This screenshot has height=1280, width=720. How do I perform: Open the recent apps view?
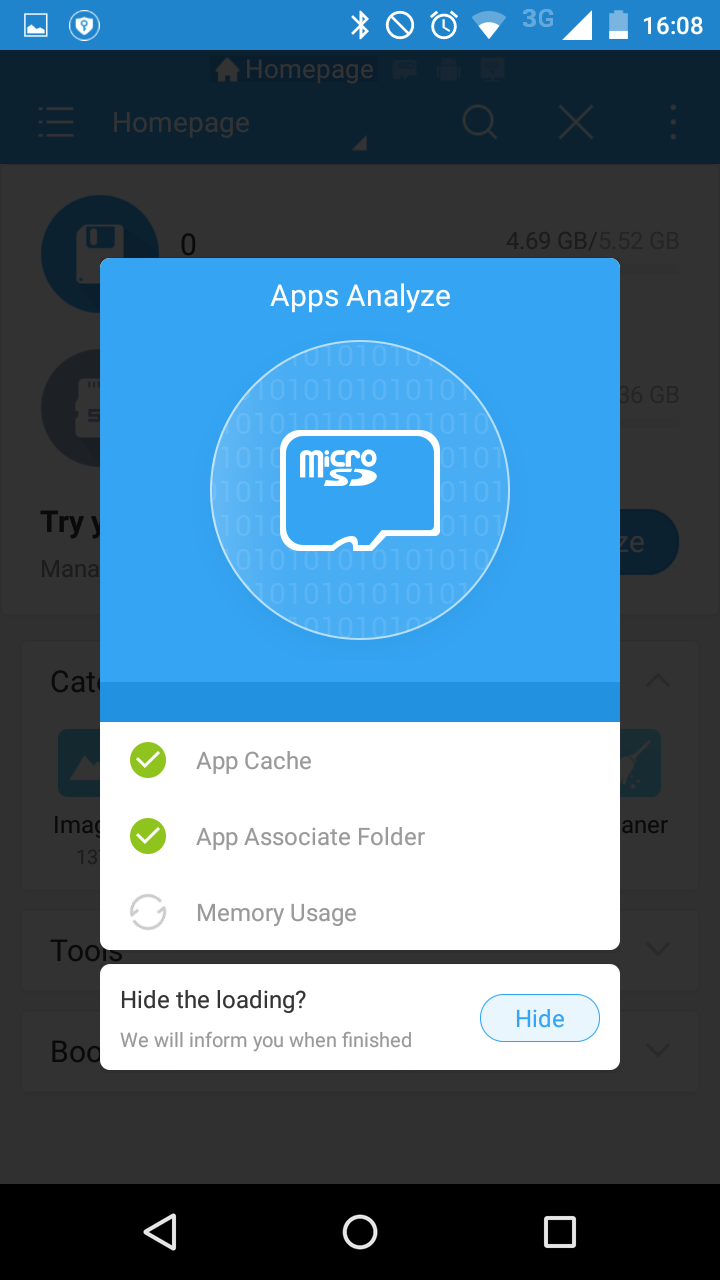coord(560,1232)
